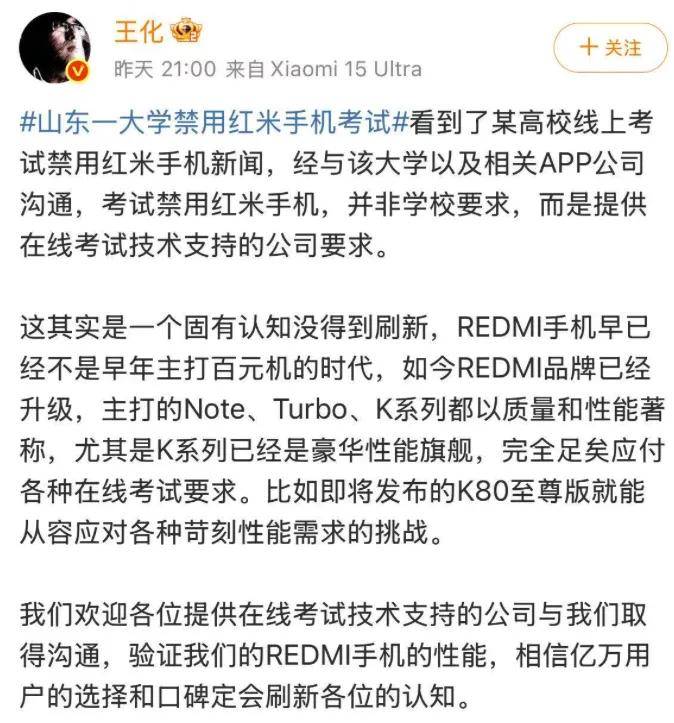Open hashtag 山东一大学禁用红米手机考试
674x723 pixels.
[x=215, y=124]
